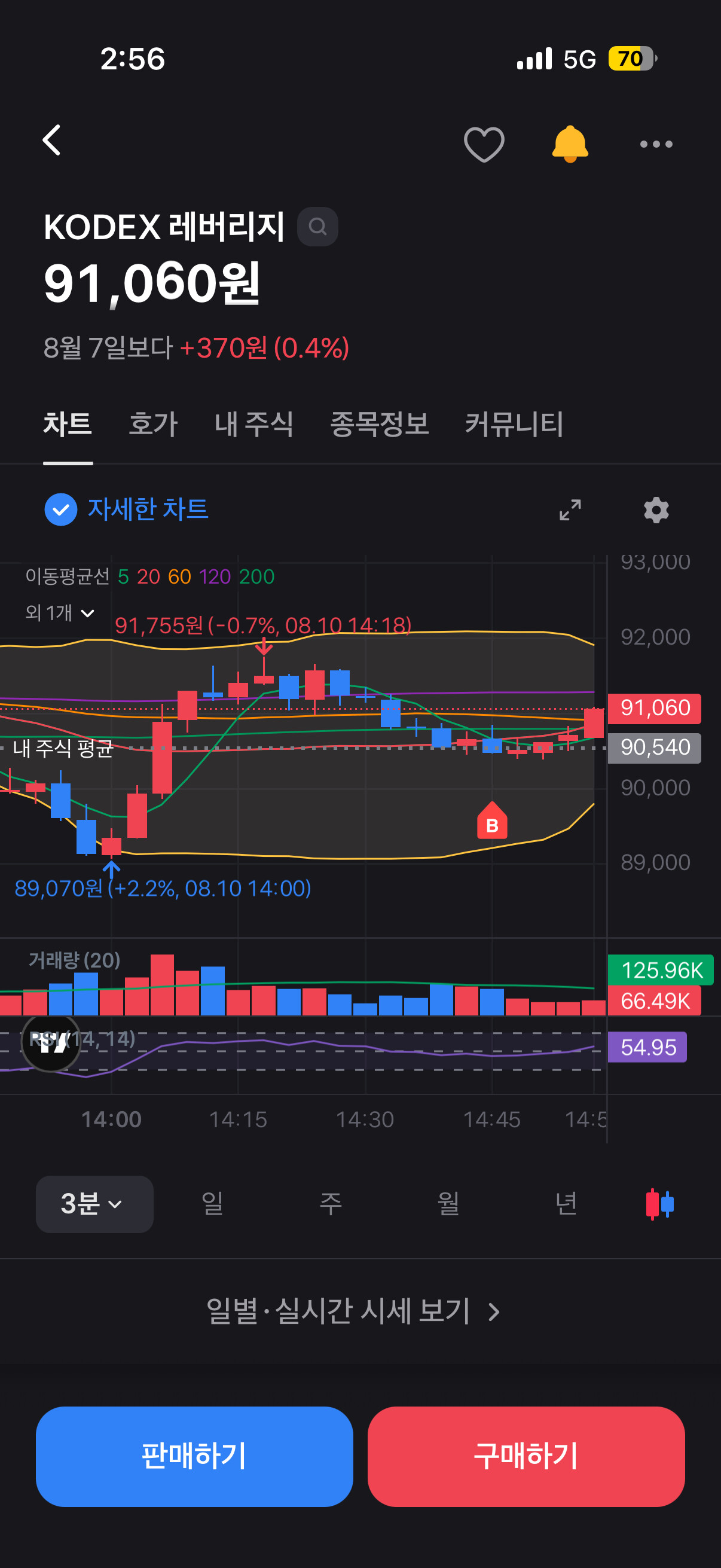Open the 종목정보 tab
The width and height of the screenshot is (721, 1568).
(380, 423)
